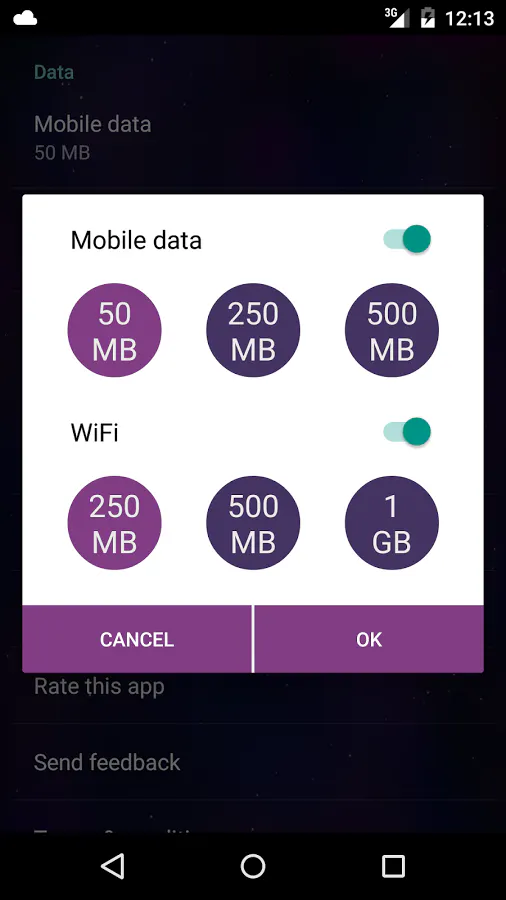Select 50 MB for Mobile data
The height and width of the screenshot is (900, 506).
tap(115, 331)
